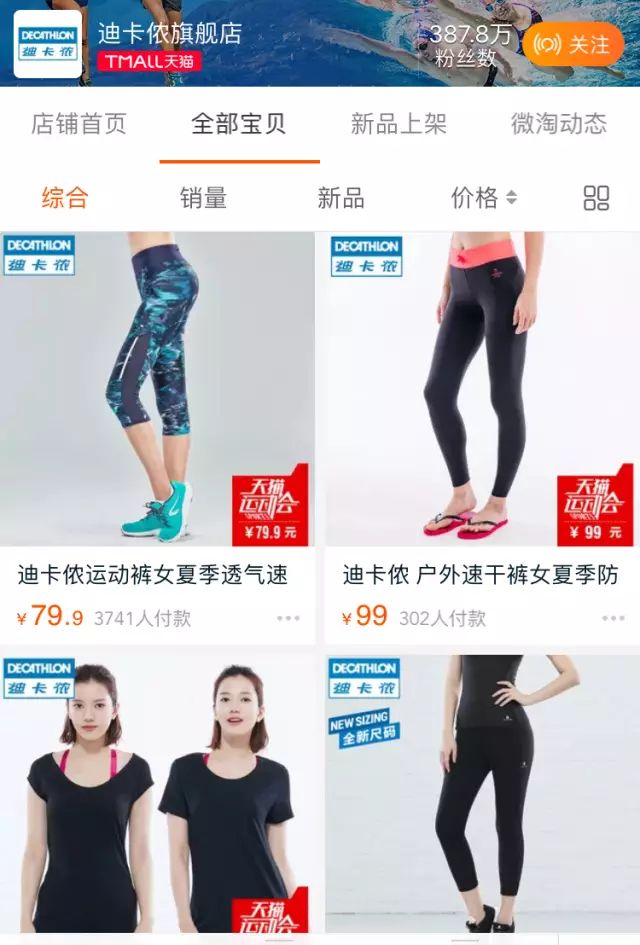This screenshot has width=640, height=945.
Task: Sort products by 价格
Action: pyautogui.click(x=483, y=198)
